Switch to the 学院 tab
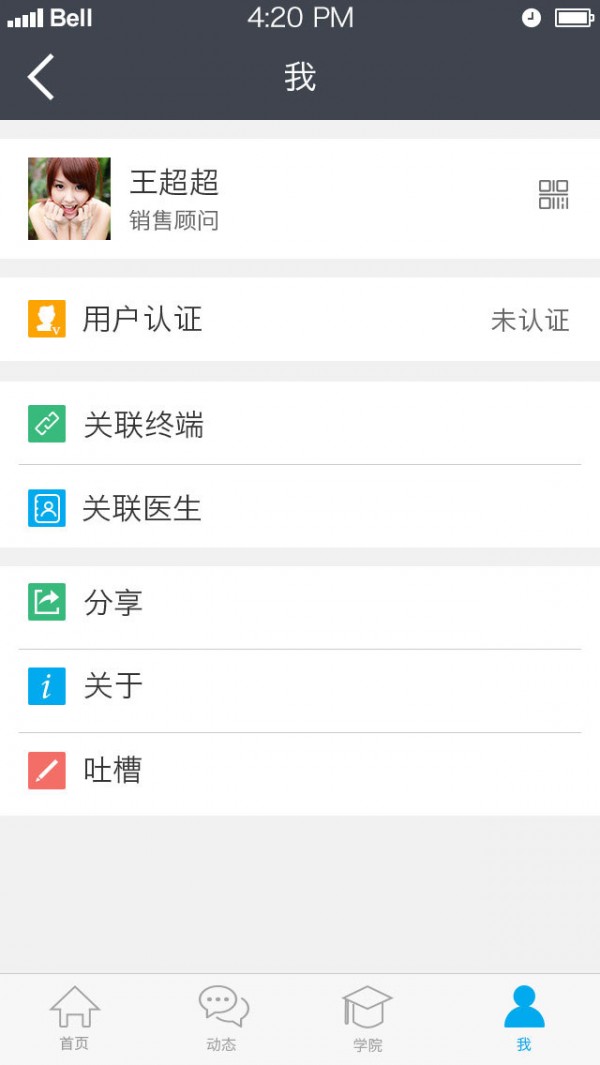The height and width of the screenshot is (1065, 600). pos(367,1018)
